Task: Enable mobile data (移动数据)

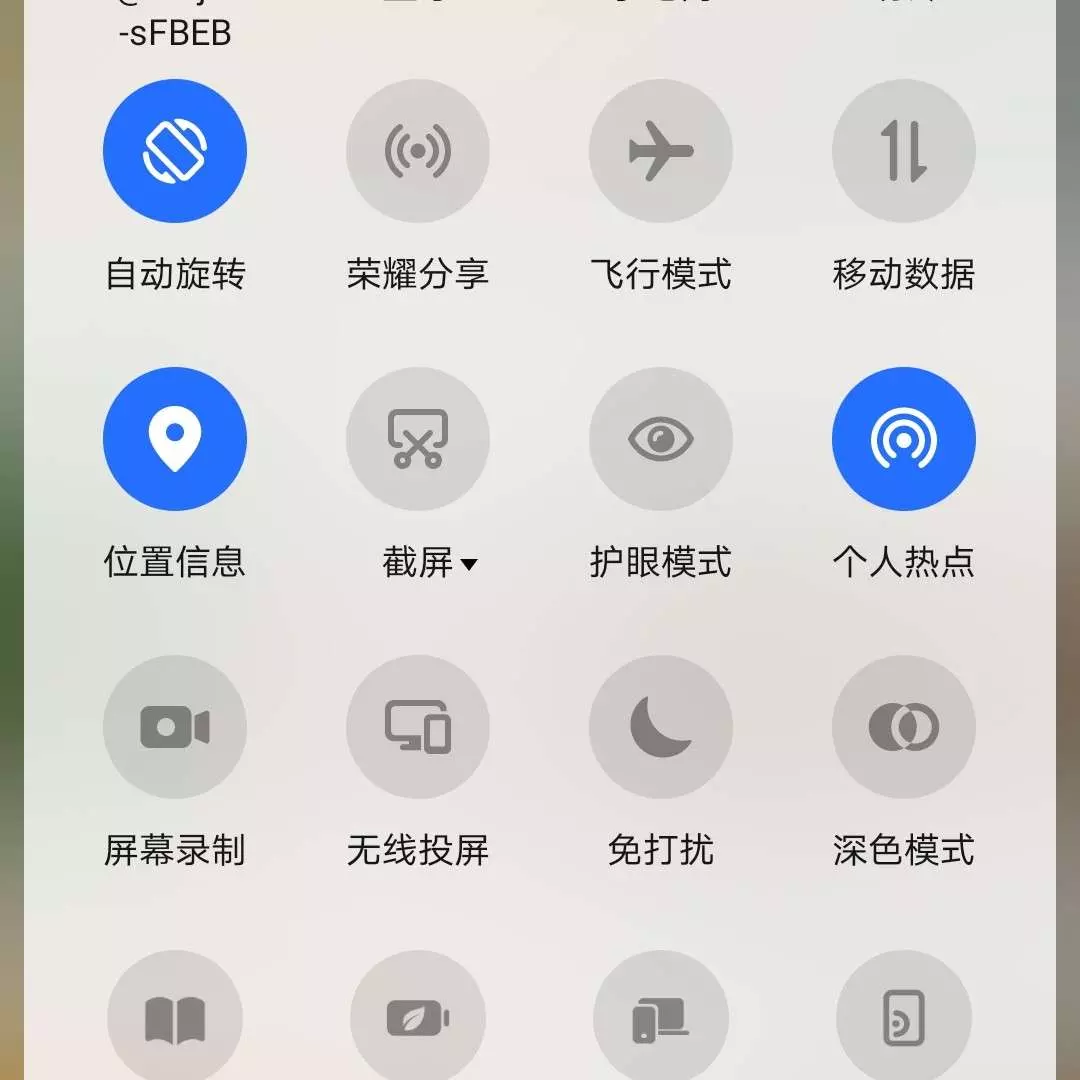Action: pyautogui.click(x=904, y=151)
